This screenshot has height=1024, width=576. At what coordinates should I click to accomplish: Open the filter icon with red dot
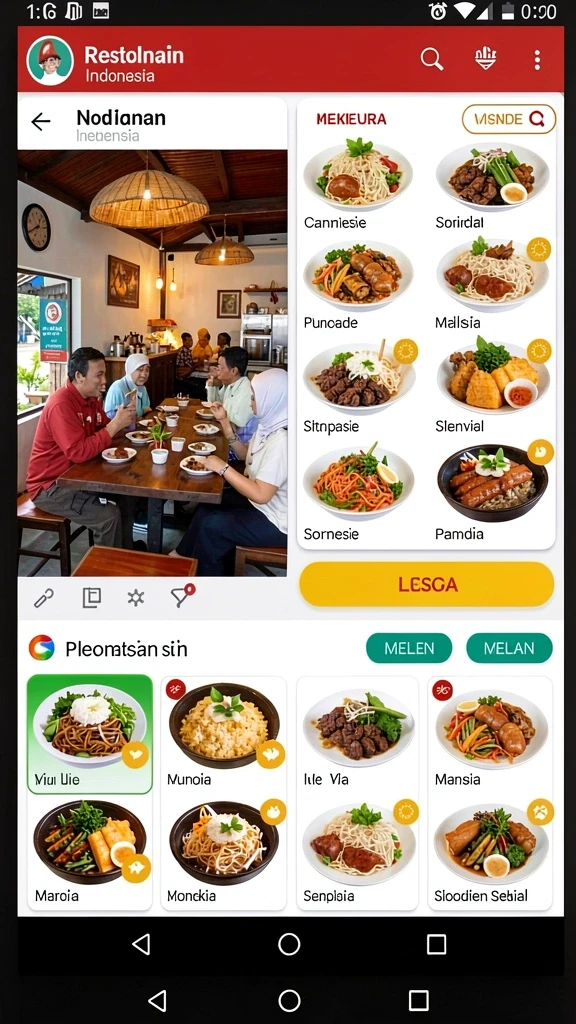[182, 596]
